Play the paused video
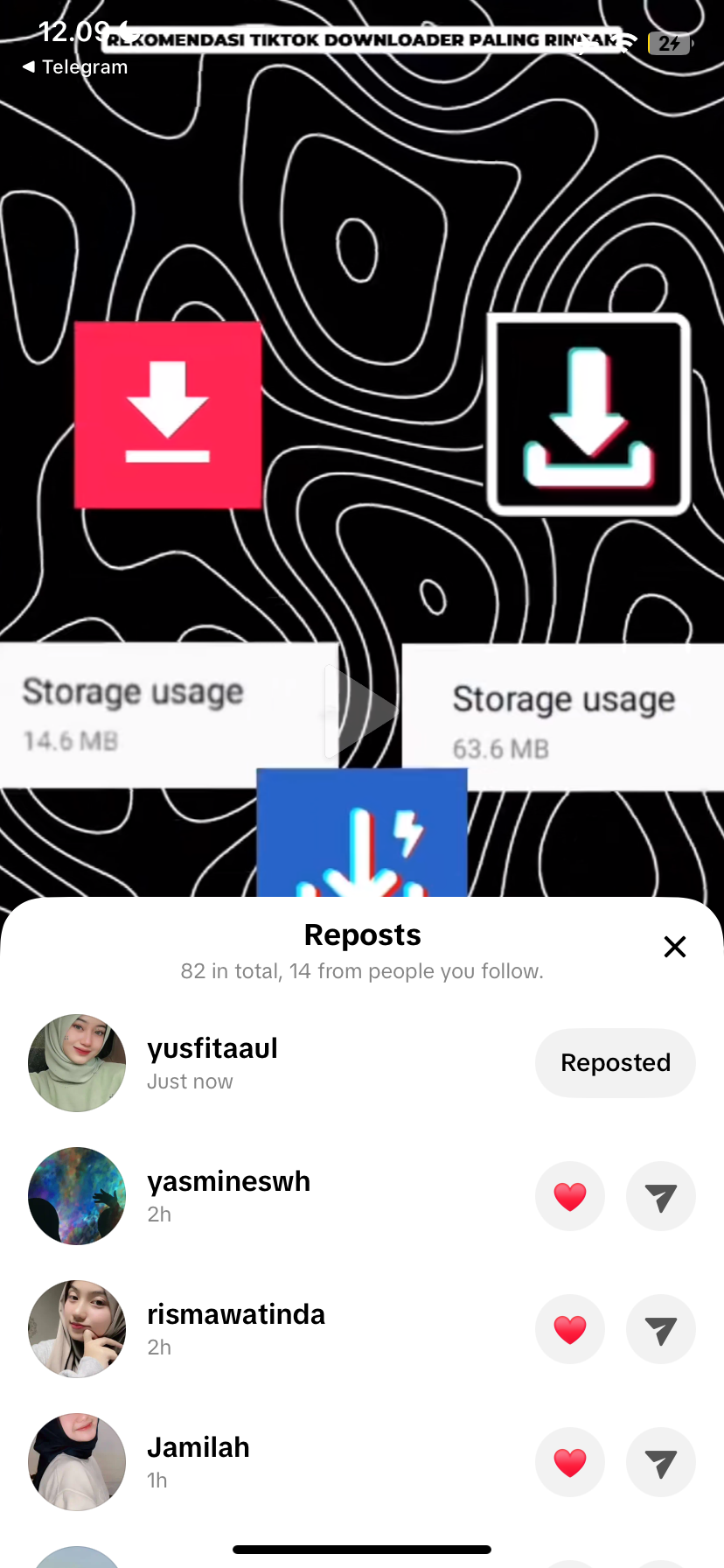Viewport: 724px width, 1568px height. [364, 710]
